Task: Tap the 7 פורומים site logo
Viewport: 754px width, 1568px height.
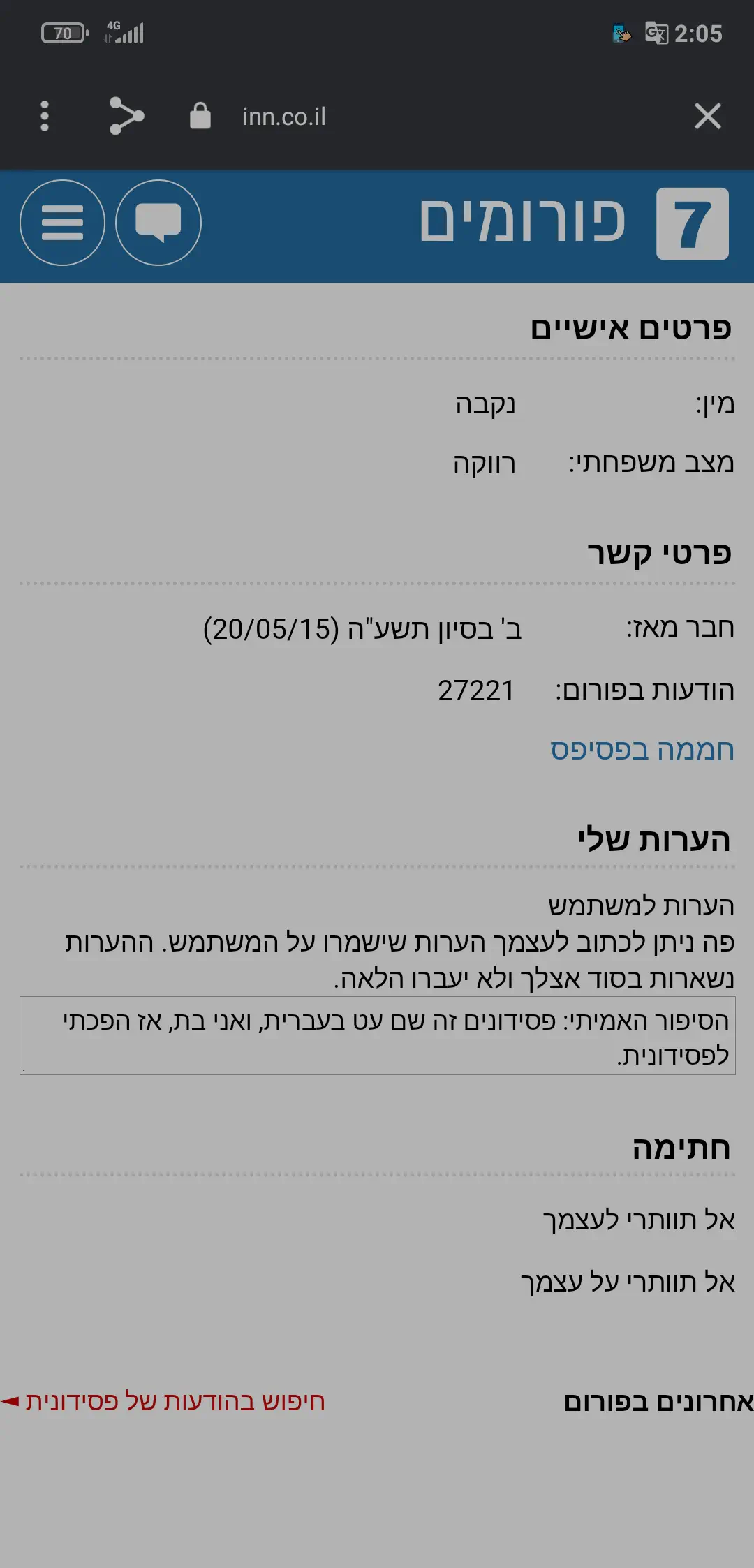Action: coord(572,223)
